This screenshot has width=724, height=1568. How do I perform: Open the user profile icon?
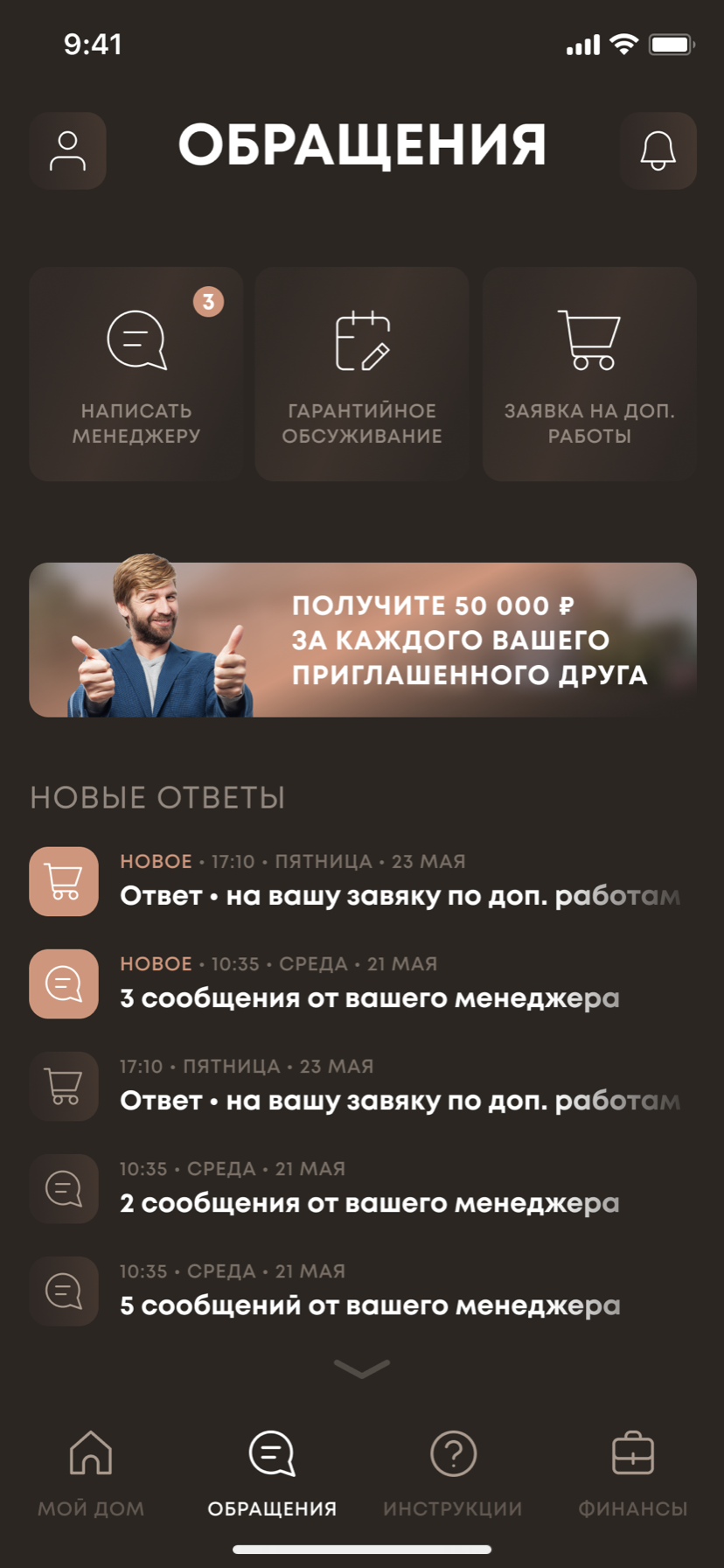tap(67, 150)
